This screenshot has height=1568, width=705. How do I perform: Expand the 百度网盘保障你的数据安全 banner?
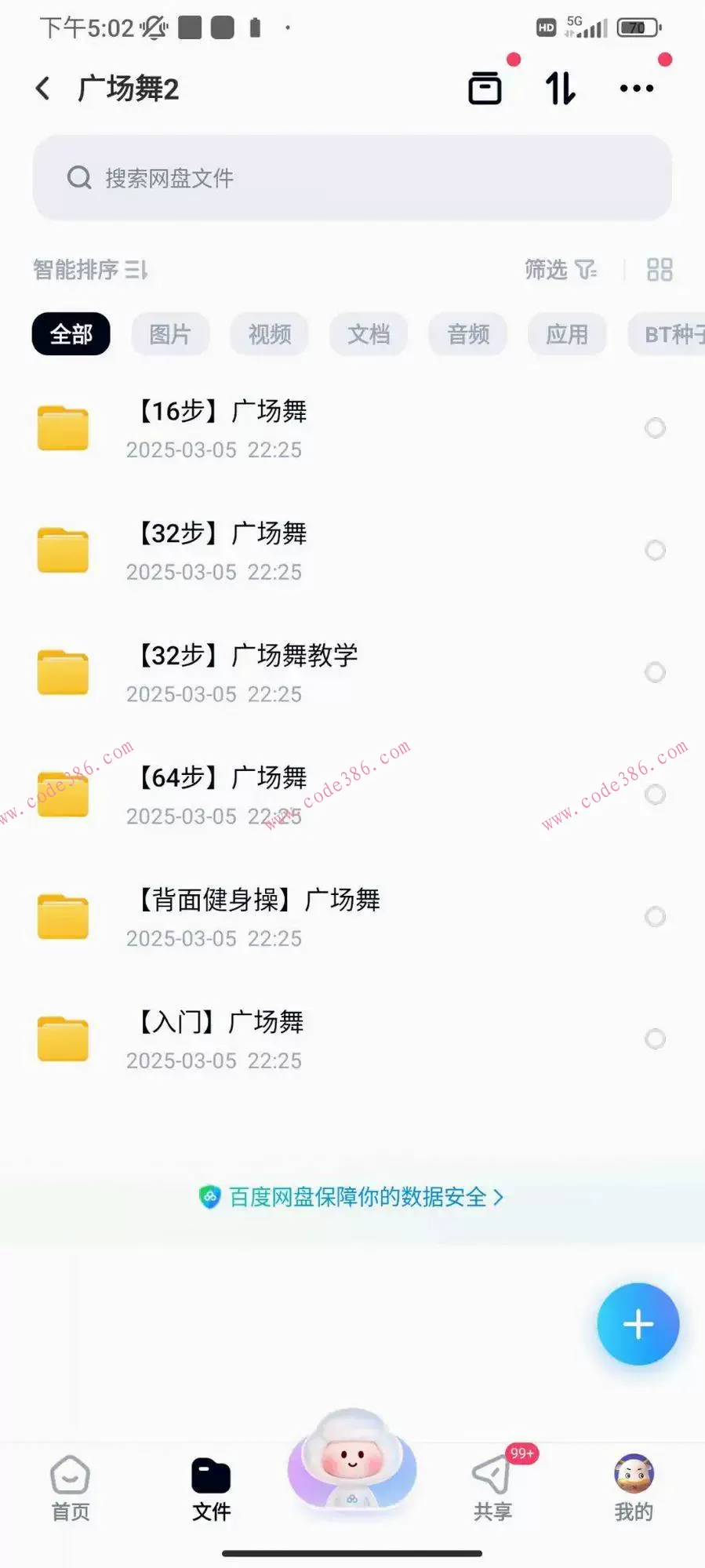tap(352, 1197)
